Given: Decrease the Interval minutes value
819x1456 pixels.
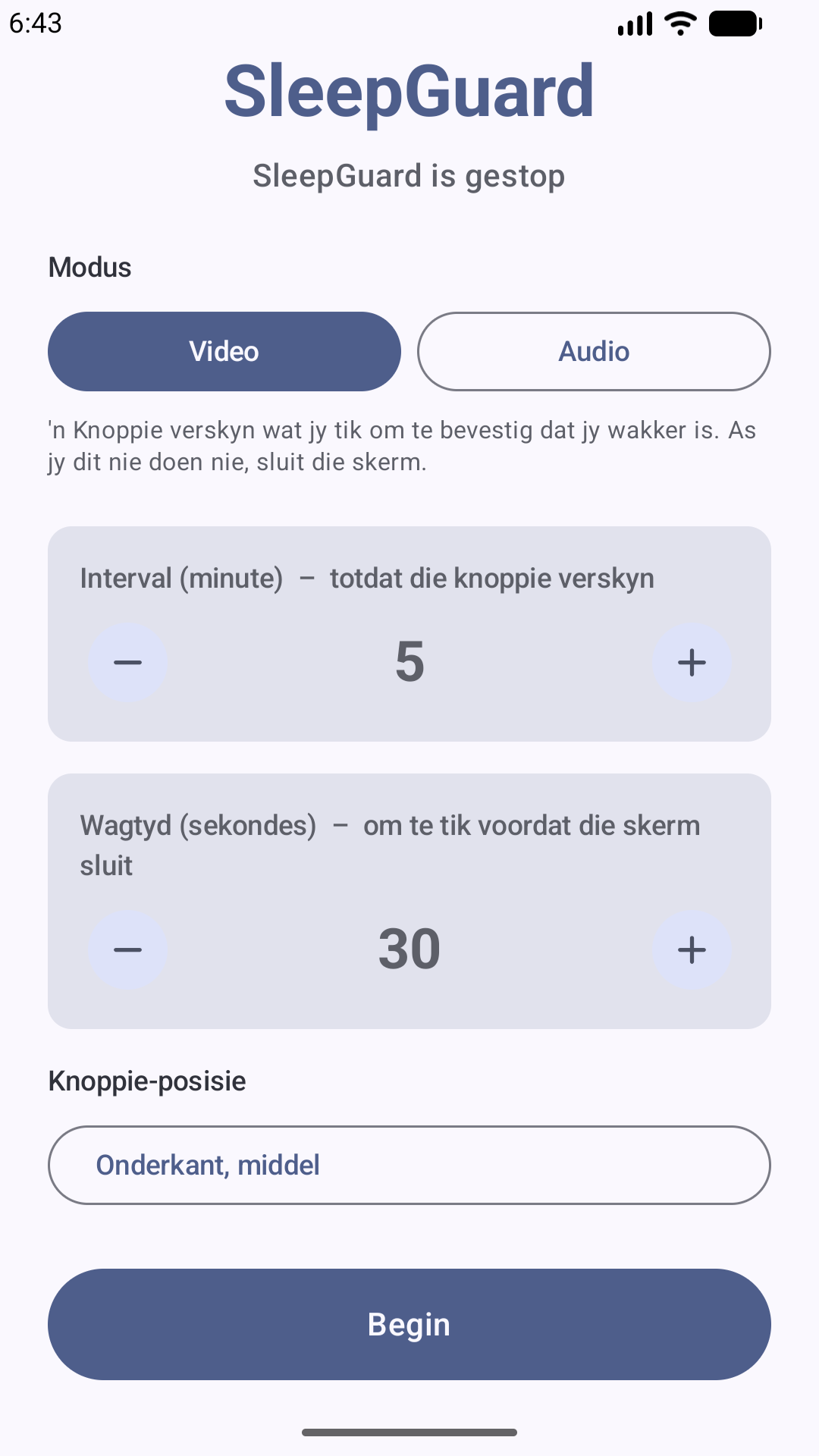Looking at the screenshot, I should tap(127, 662).
